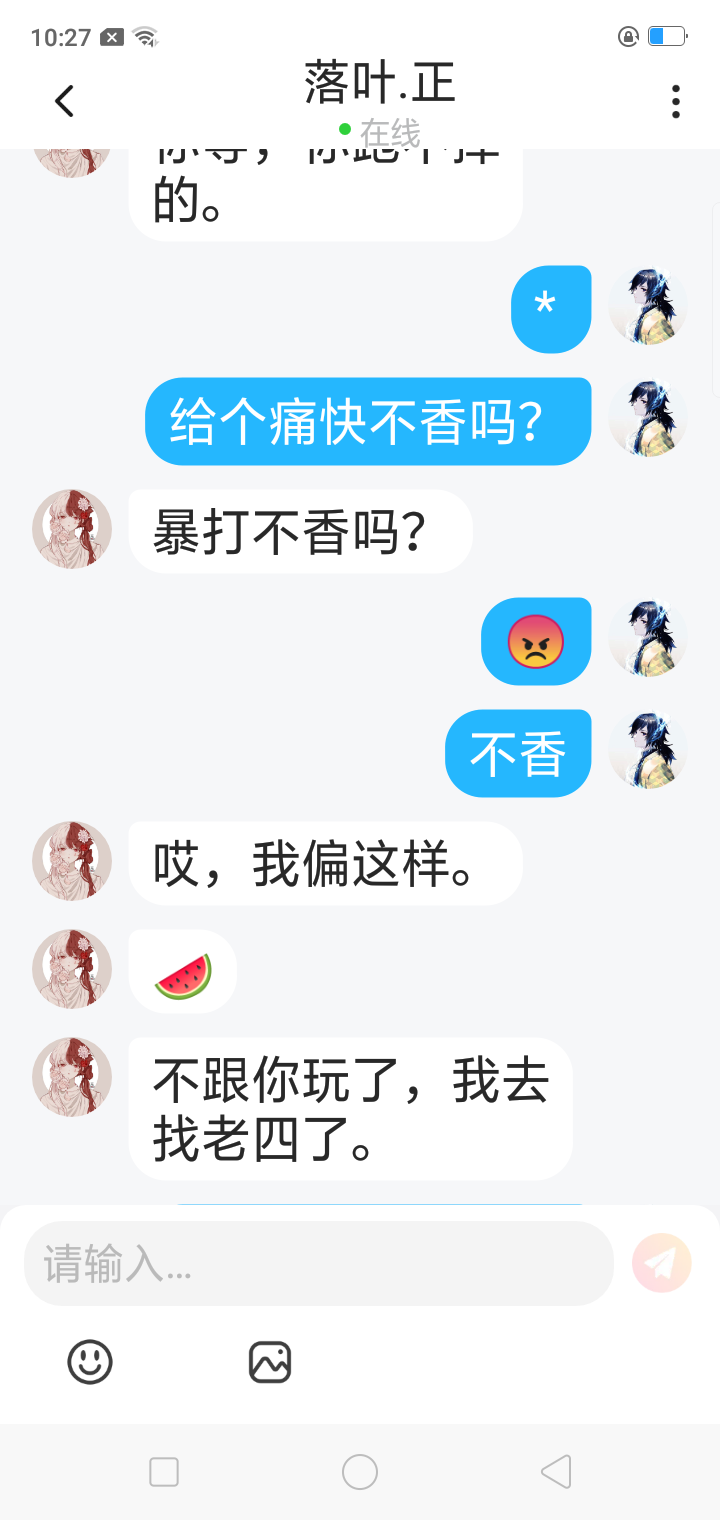Viewport: 720px width, 1520px height.
Task: Open the three-dot overflow menu
Action: coord(676,101)
